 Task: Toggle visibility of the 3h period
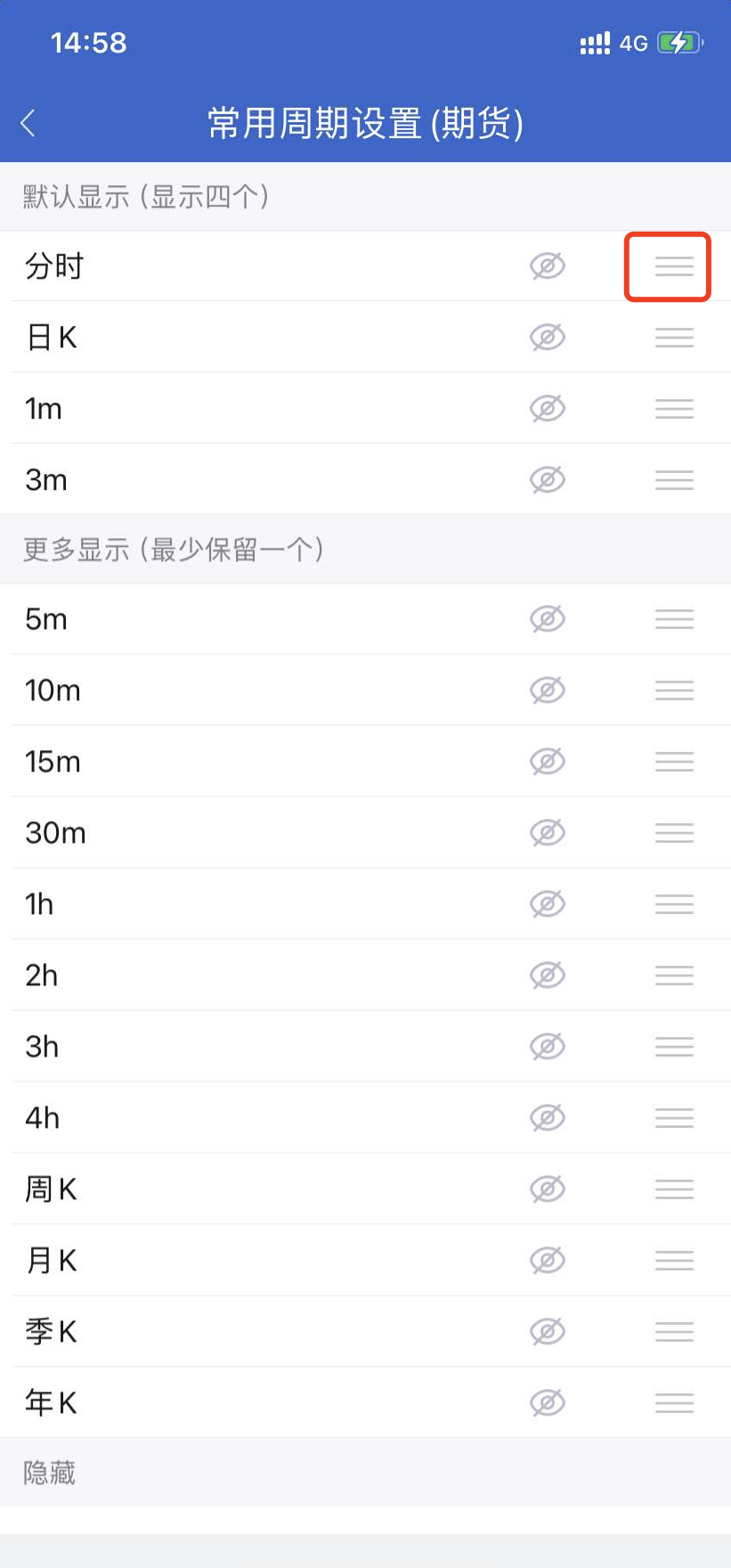point(548,1046)
